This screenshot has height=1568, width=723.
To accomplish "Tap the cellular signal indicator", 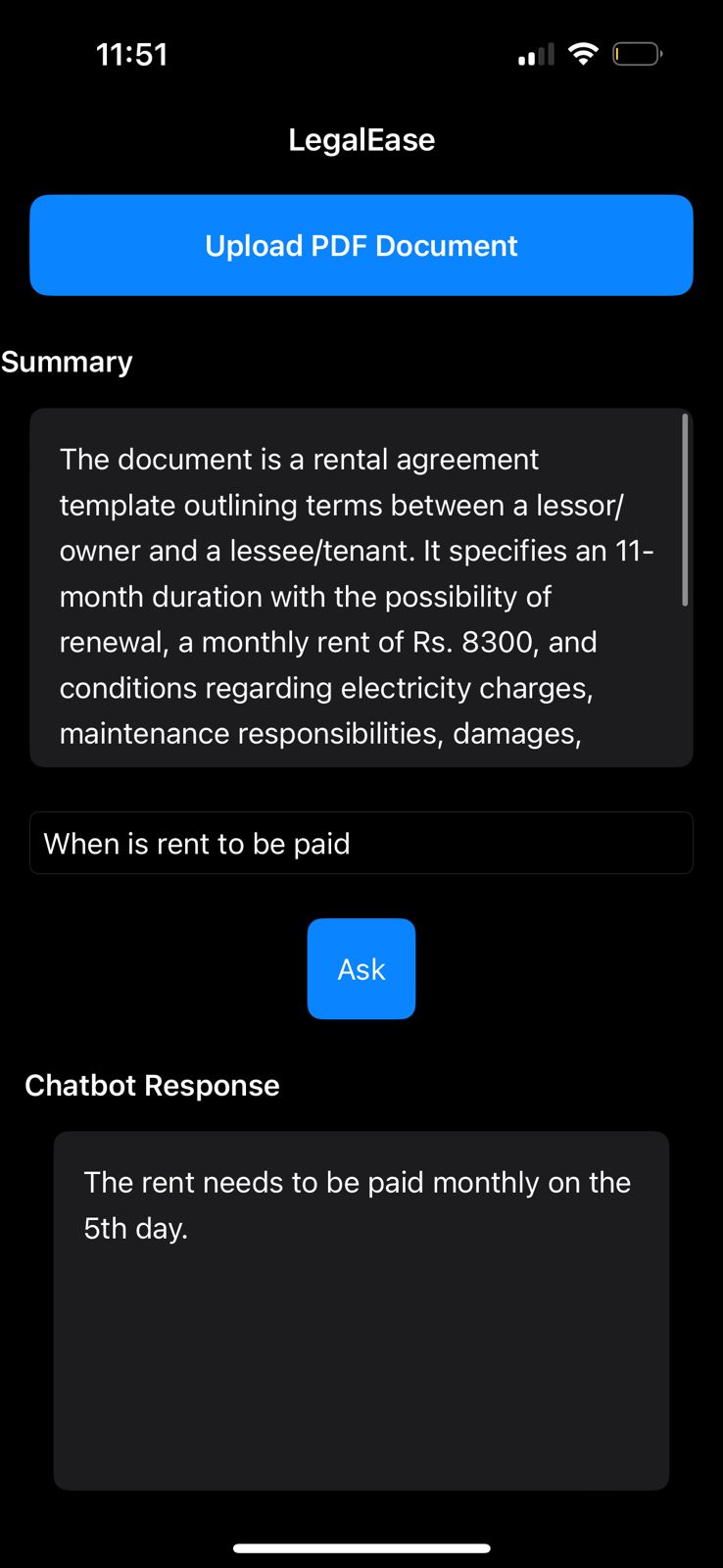I will tap(534, 56).
